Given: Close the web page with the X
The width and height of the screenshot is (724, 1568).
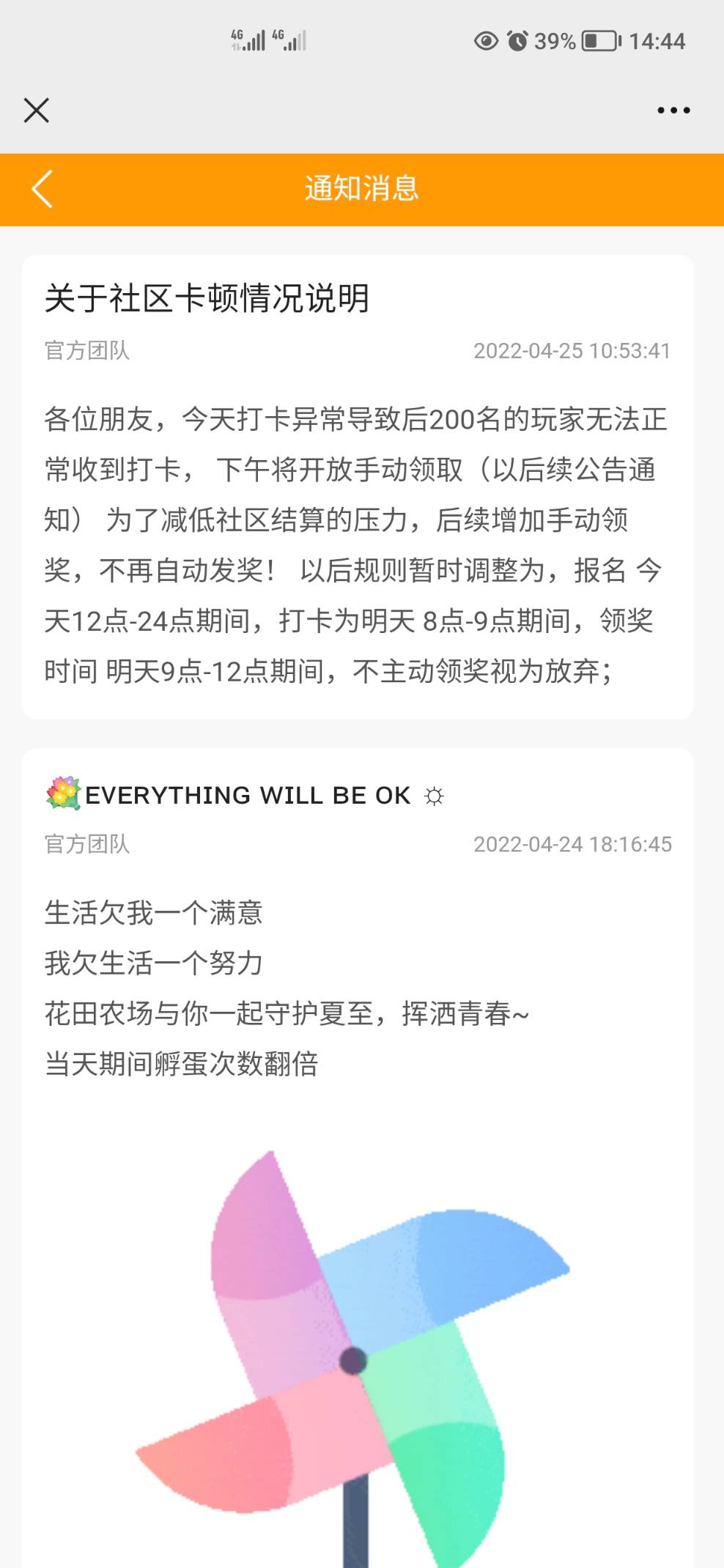Looking at the screenshot, I should click(36, 111).
